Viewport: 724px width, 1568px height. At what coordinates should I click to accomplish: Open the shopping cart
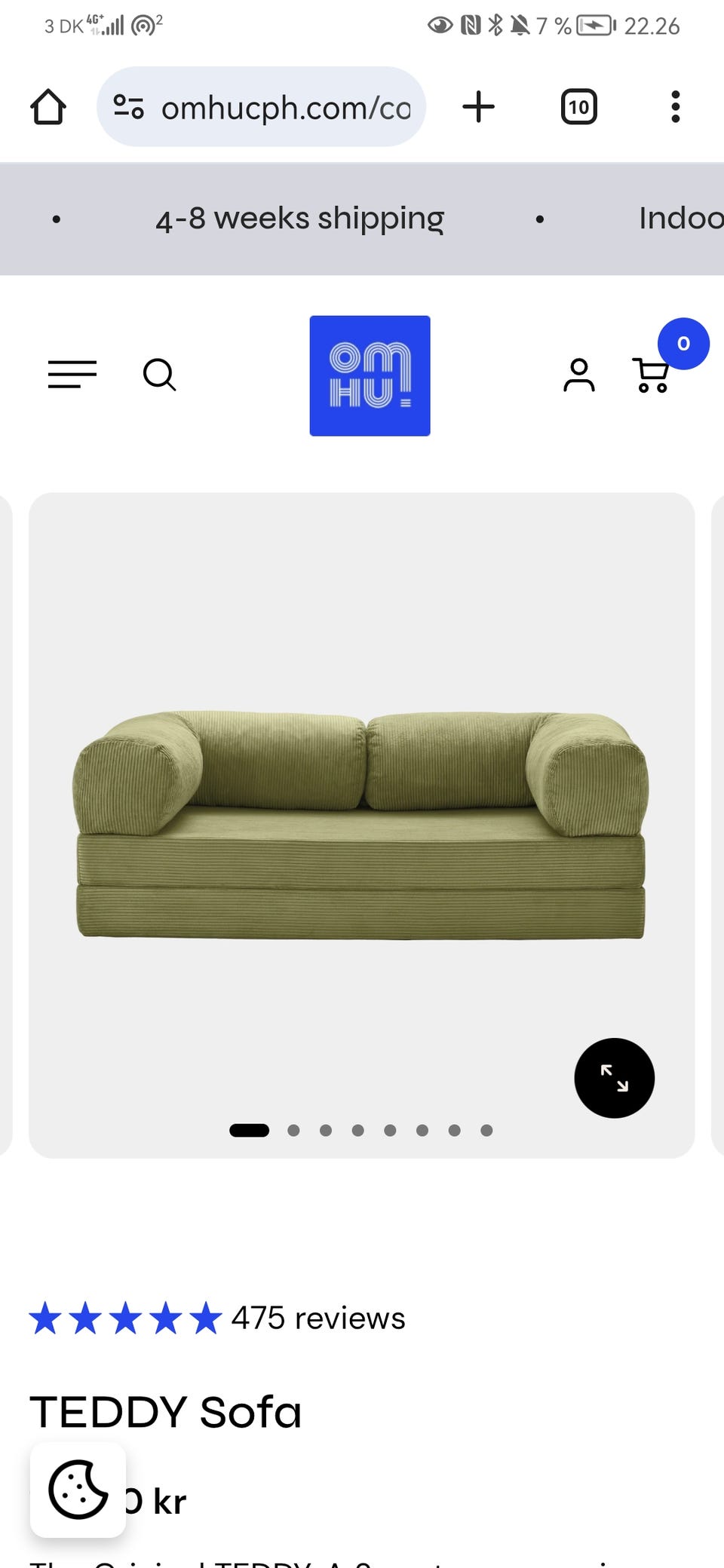[652, 375]
